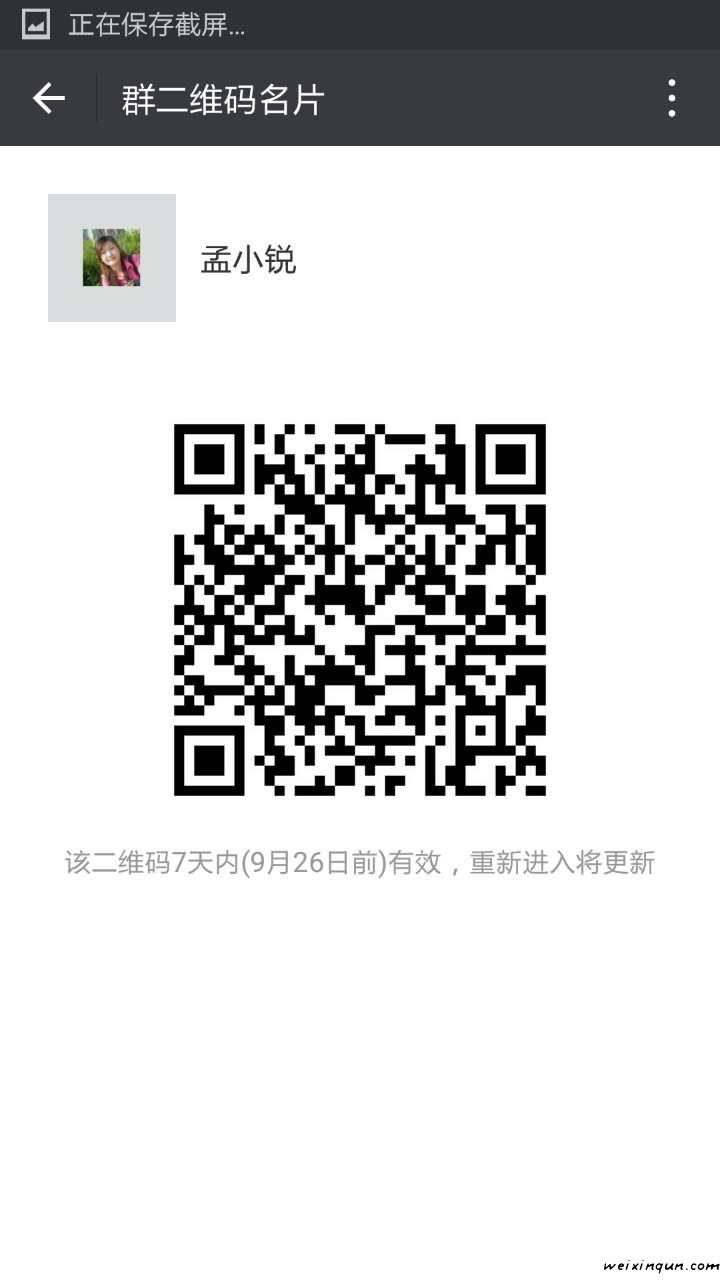
Task: Go back using the arrow icon
Action: click(x=48, y=98)
